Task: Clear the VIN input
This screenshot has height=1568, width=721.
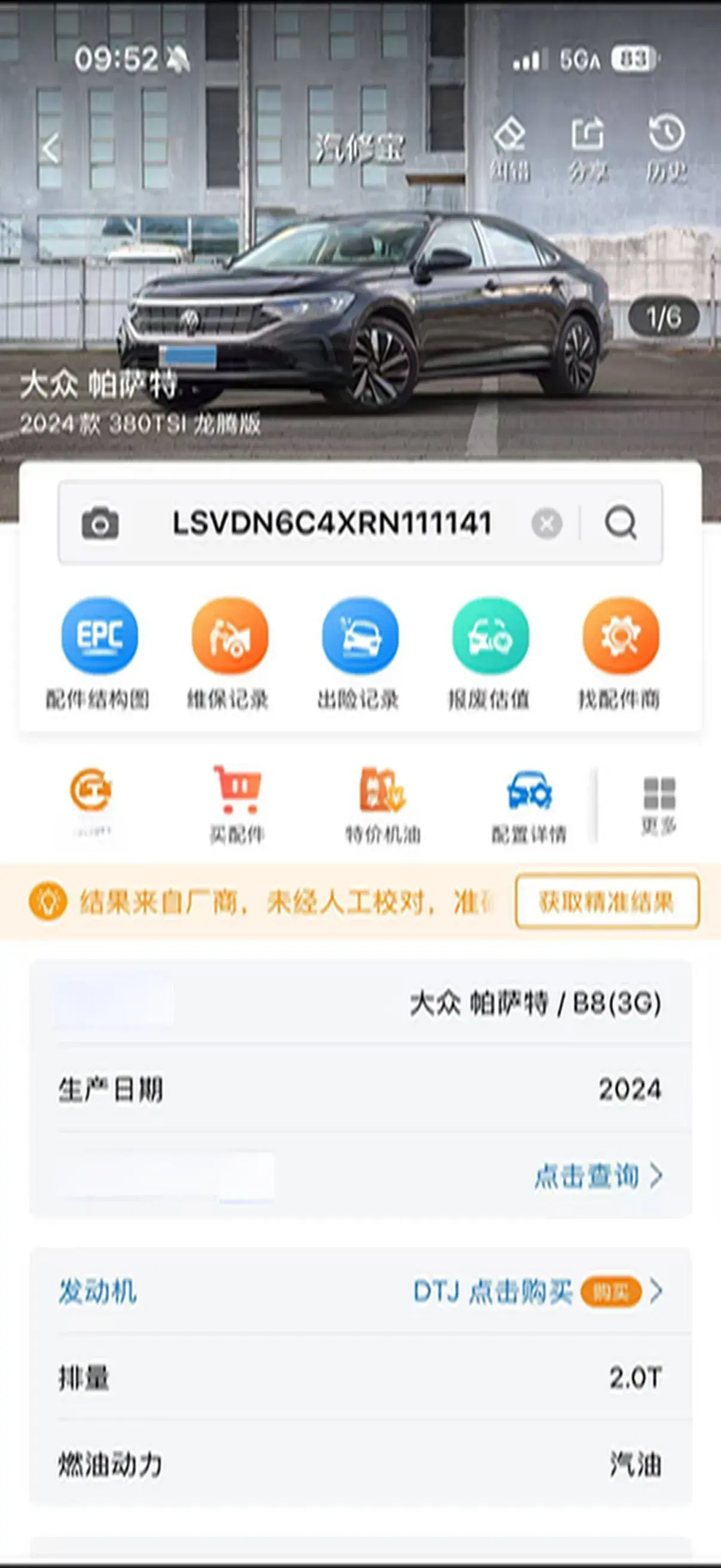Action: pos(546,523)
